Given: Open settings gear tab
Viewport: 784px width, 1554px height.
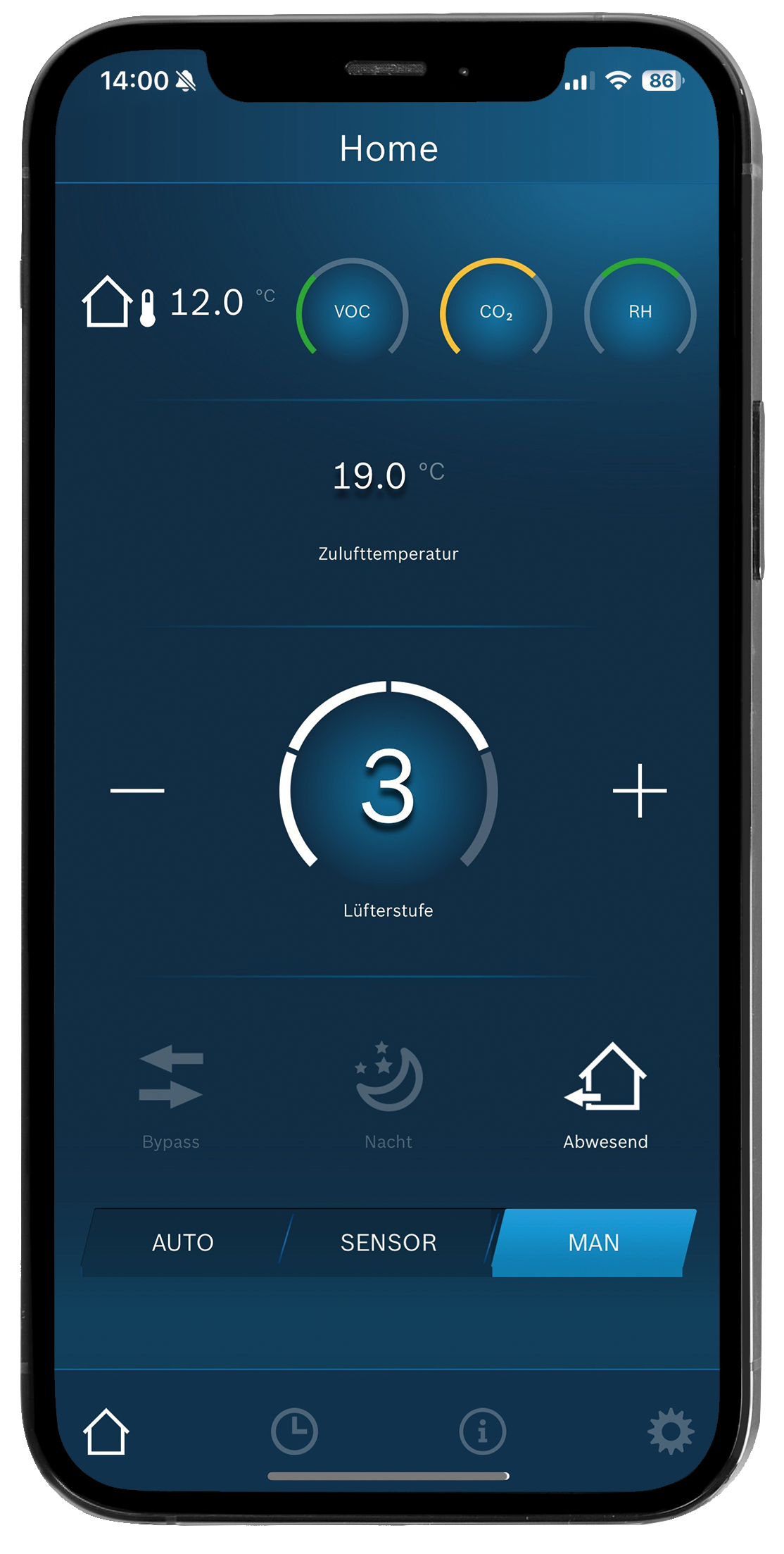Looking at the screenshot, I should 670,1431.
